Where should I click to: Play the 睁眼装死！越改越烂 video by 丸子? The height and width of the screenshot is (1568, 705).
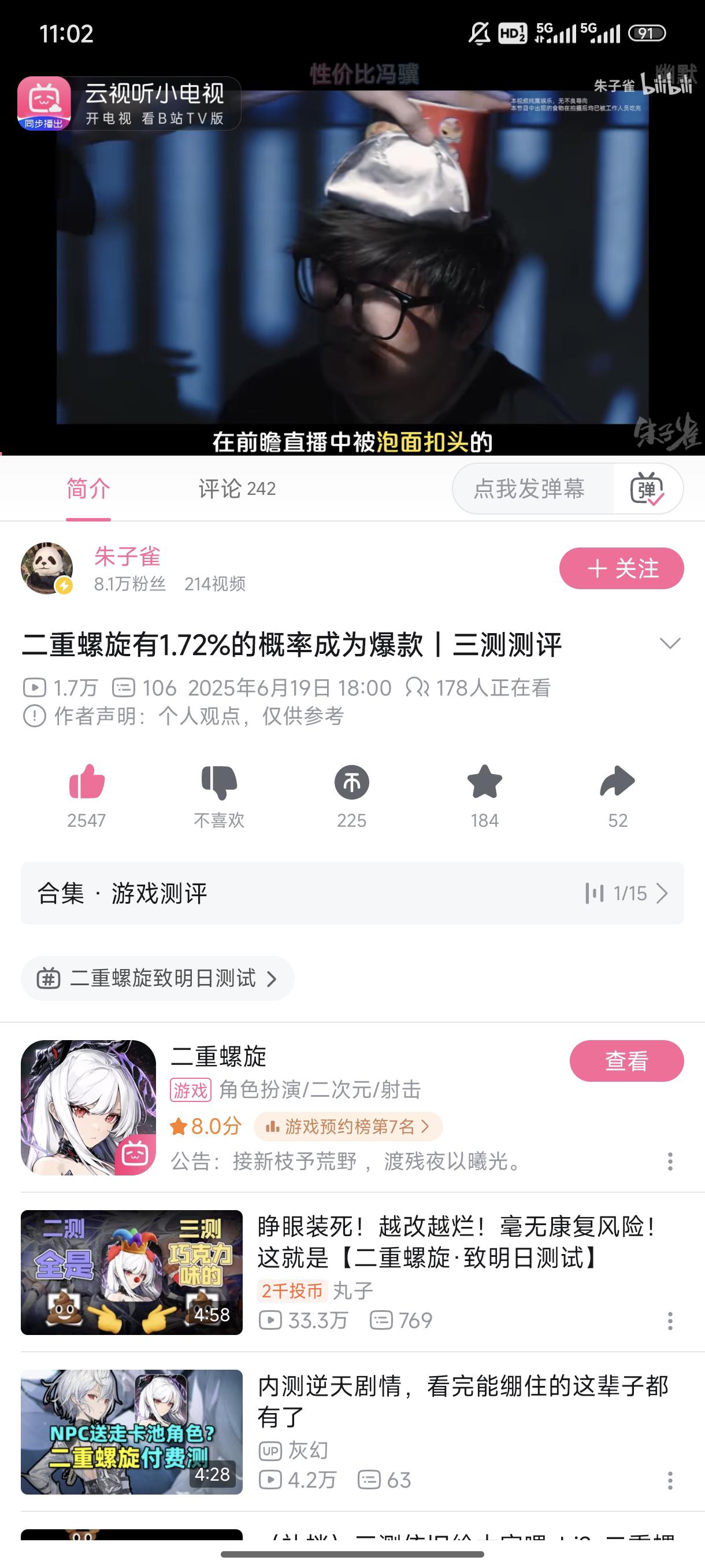point(131,1272)
